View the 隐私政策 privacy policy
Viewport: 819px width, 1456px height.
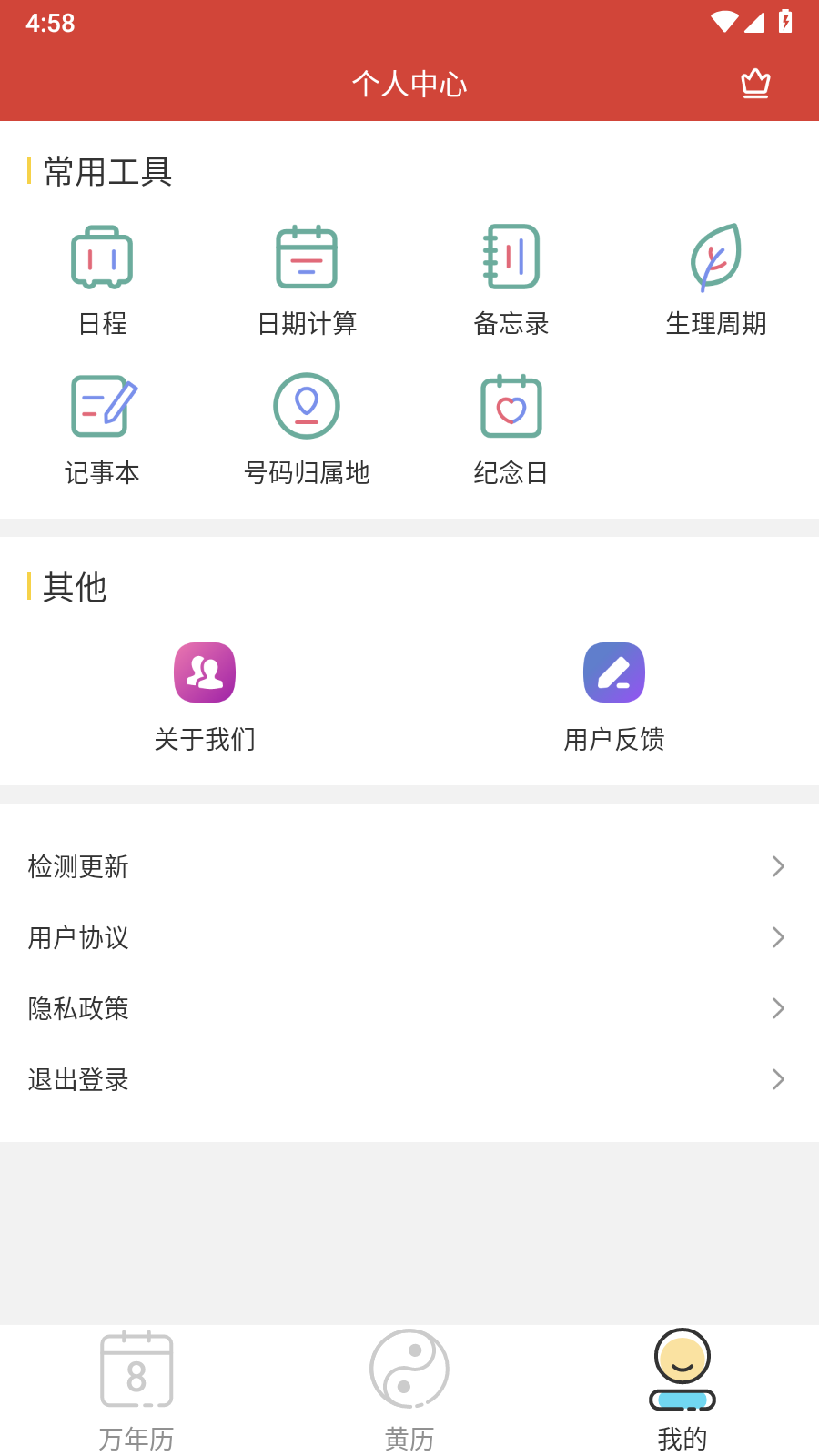pos(409,1008)
